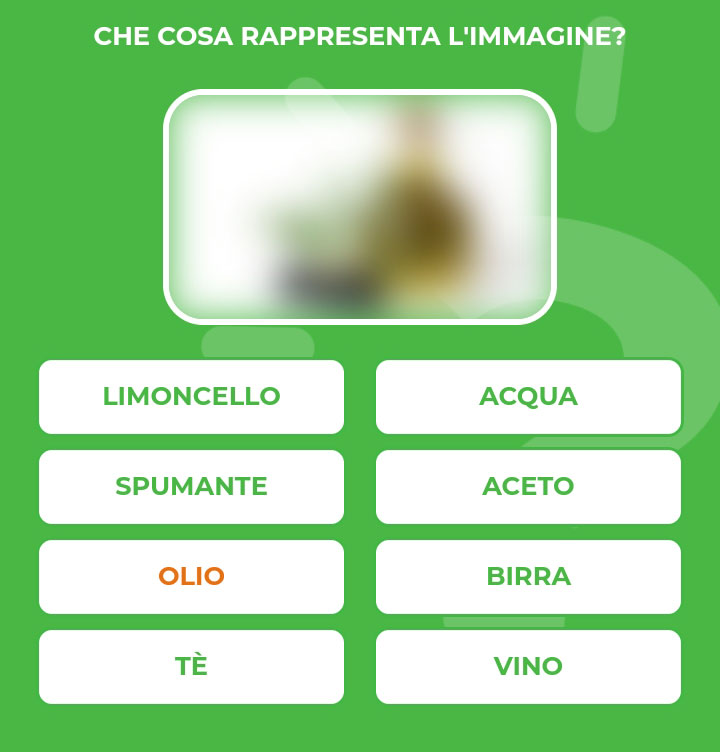Click the bottom-left answer TÈ
The height and width of the screenshot is (752, 720).
pyautogui.click(x=191, y=666)
